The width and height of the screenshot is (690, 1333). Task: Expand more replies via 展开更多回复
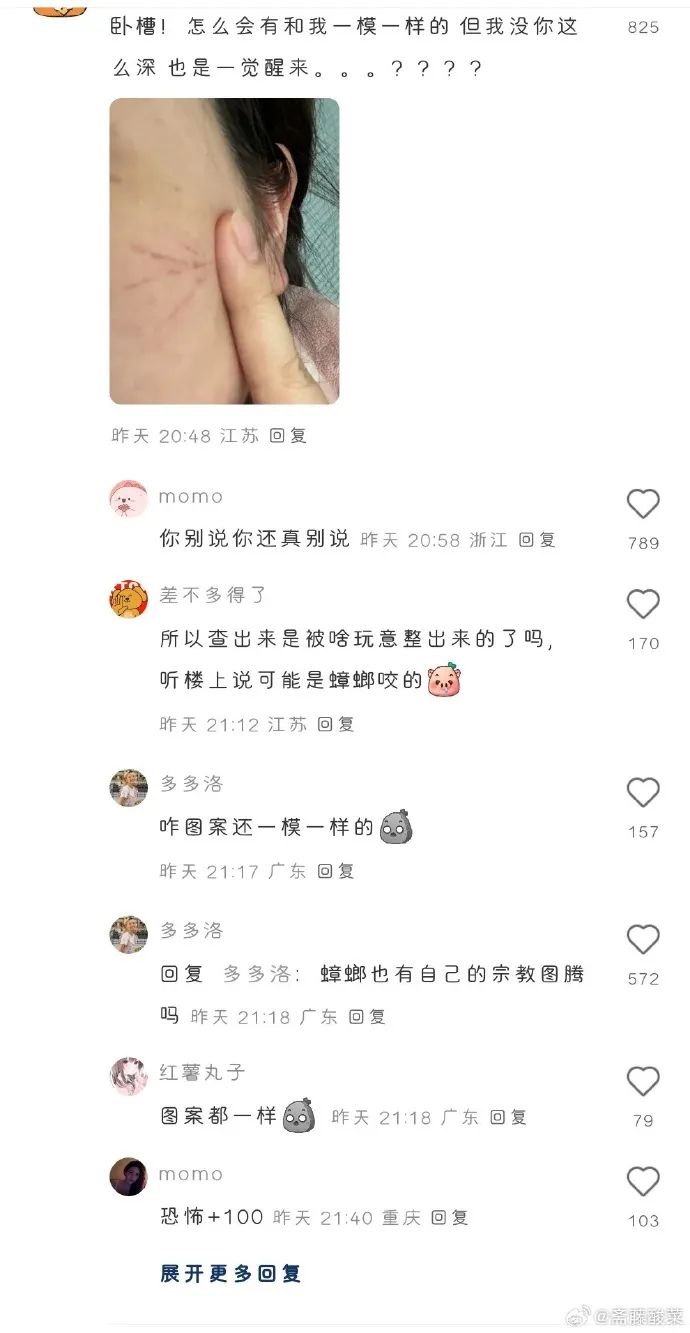coord(231,1274)
